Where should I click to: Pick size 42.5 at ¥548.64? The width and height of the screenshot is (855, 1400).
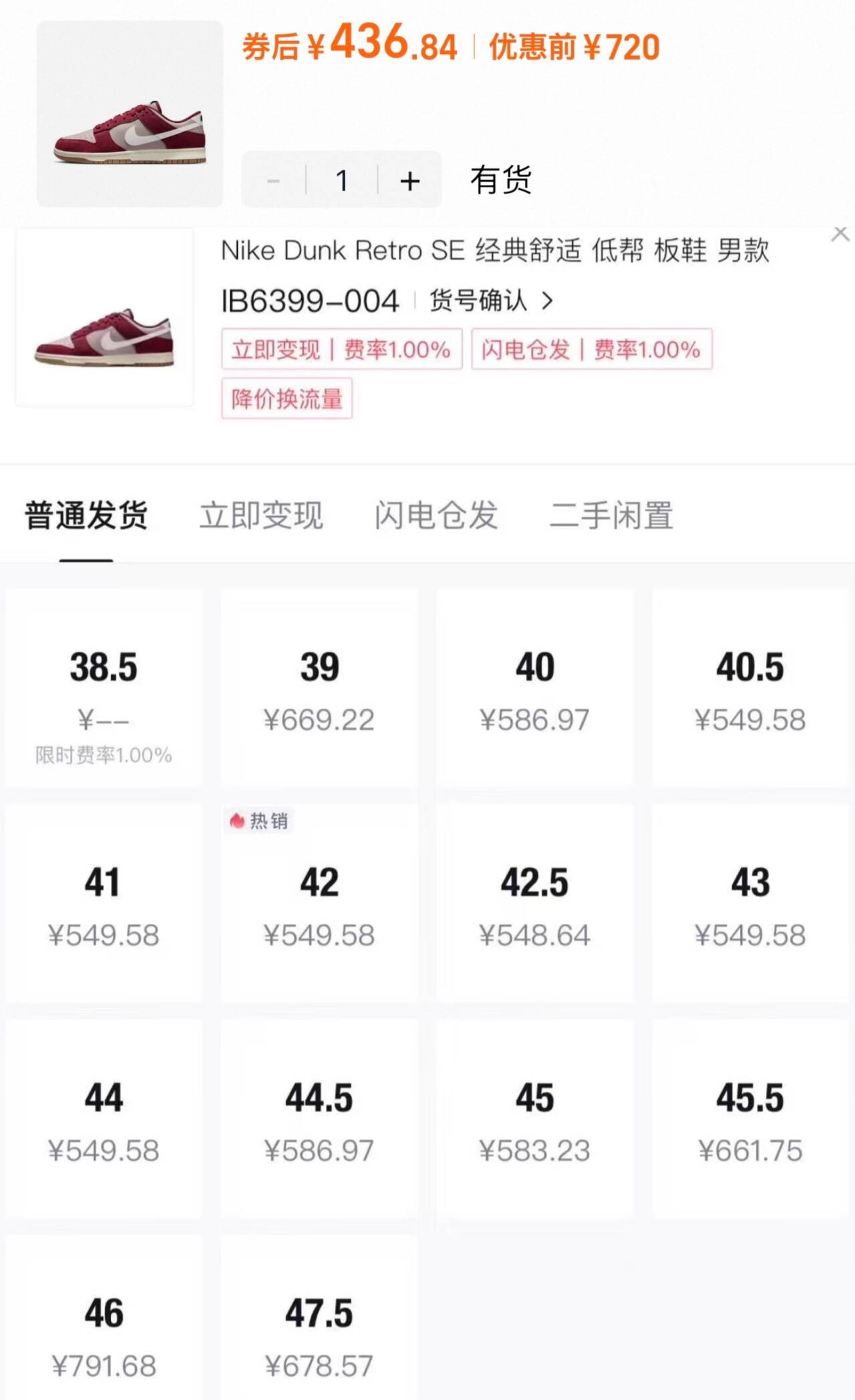click(x=534, y=903)
